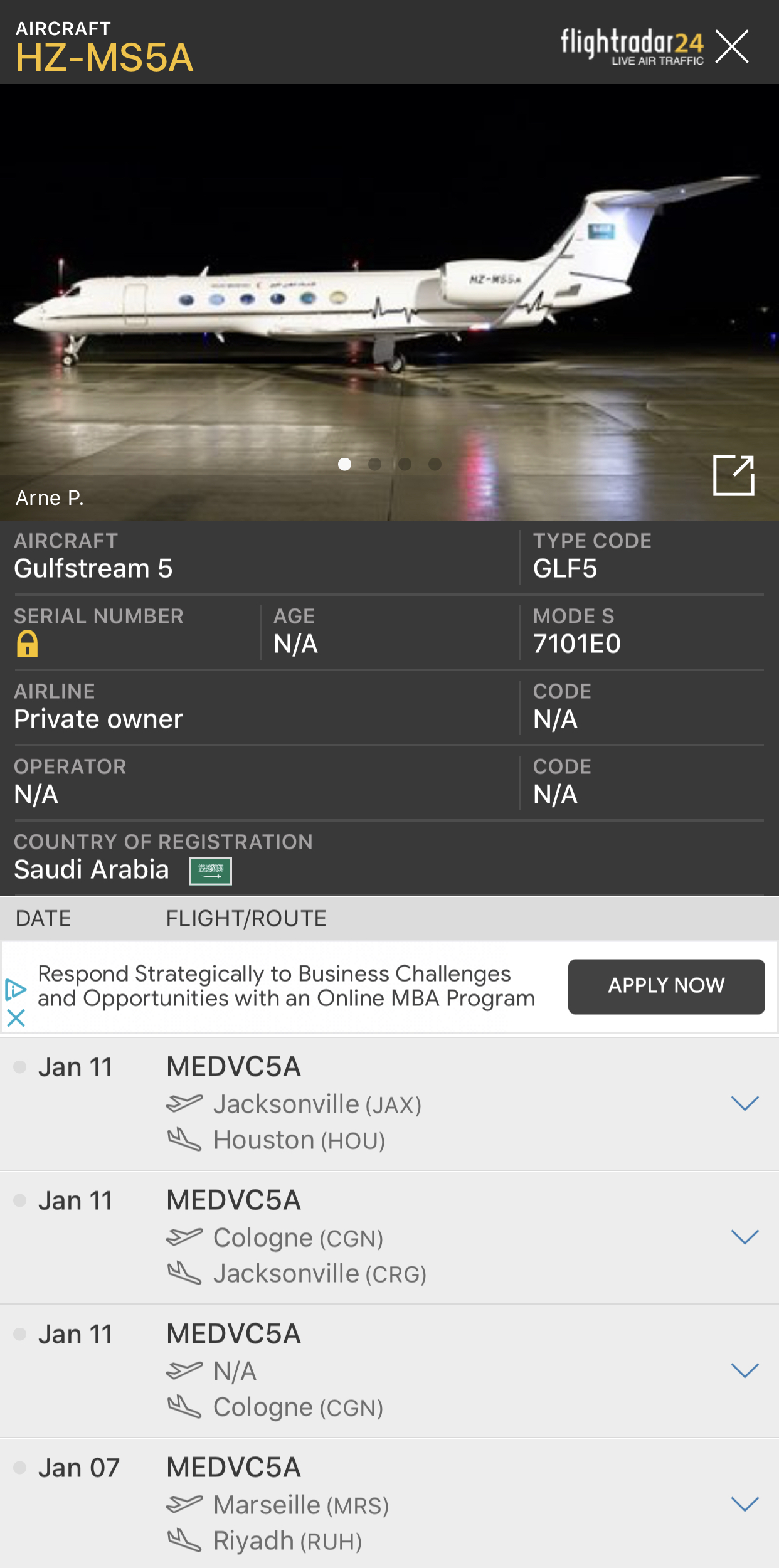Open aircraft photo in full view

(x=733, y=475)
